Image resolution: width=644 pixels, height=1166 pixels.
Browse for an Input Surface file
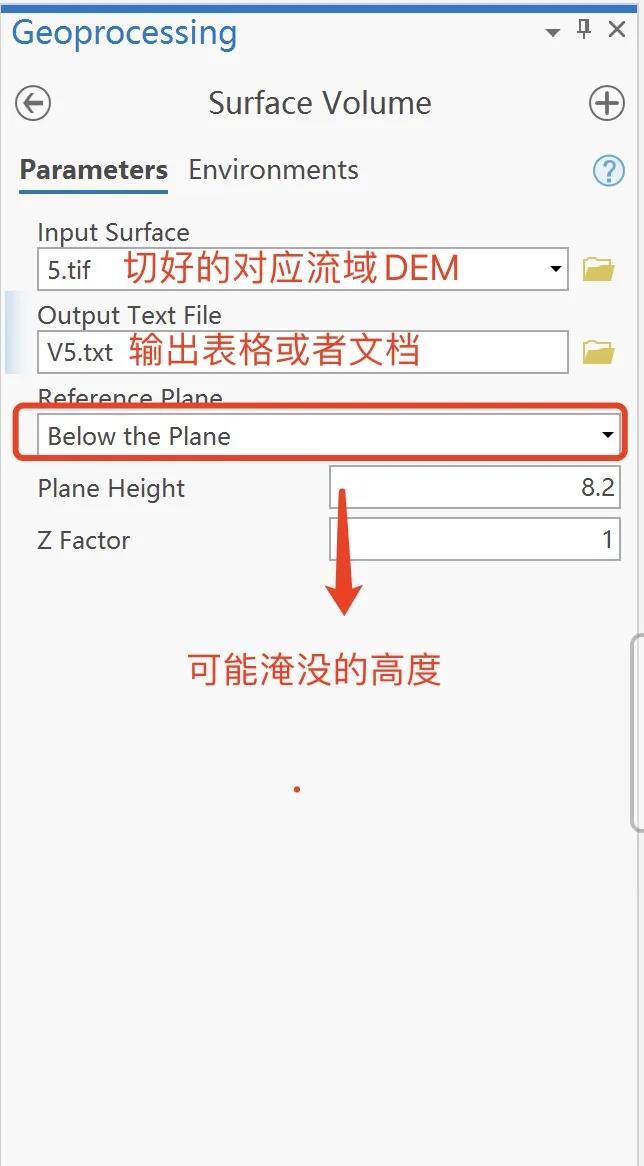point(598,269)
